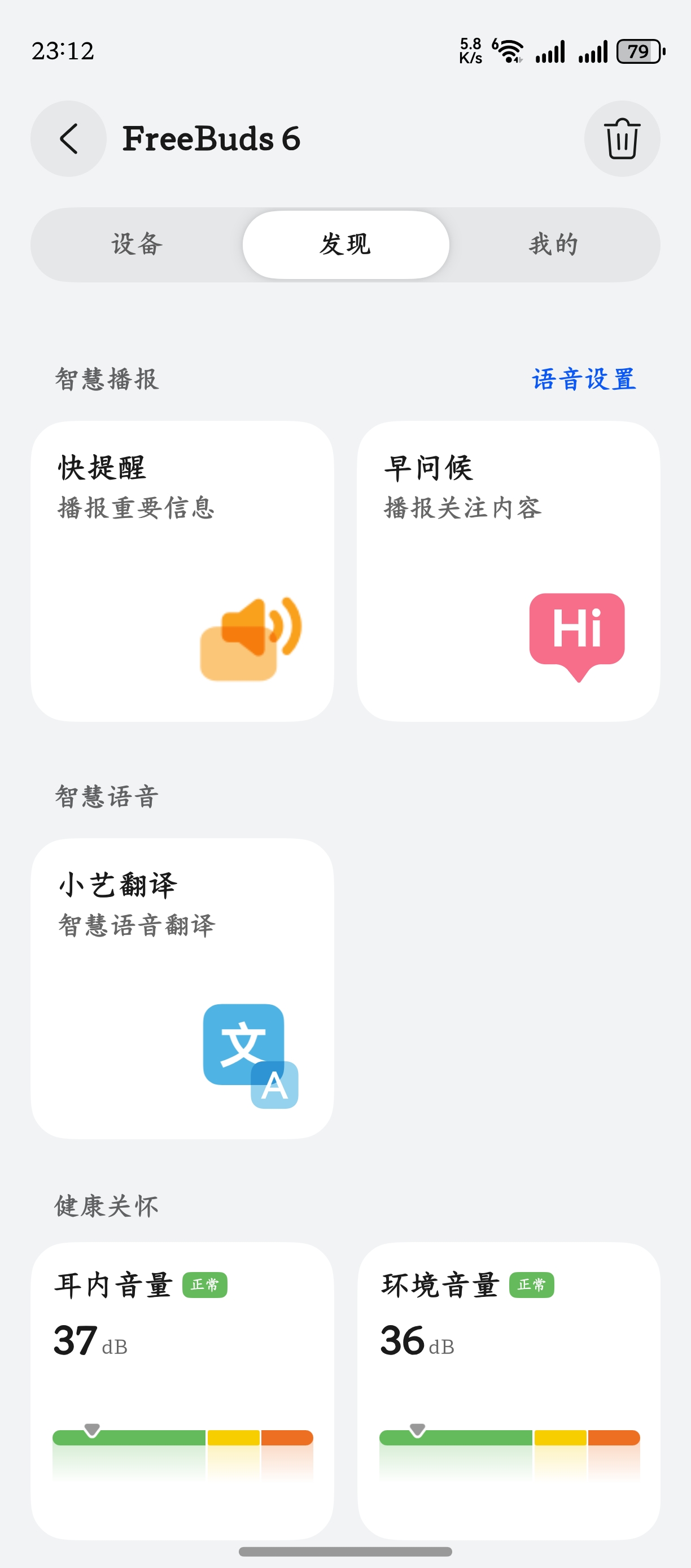Select the 发现 tab
691x1568 pixels.
coord(345,245)
